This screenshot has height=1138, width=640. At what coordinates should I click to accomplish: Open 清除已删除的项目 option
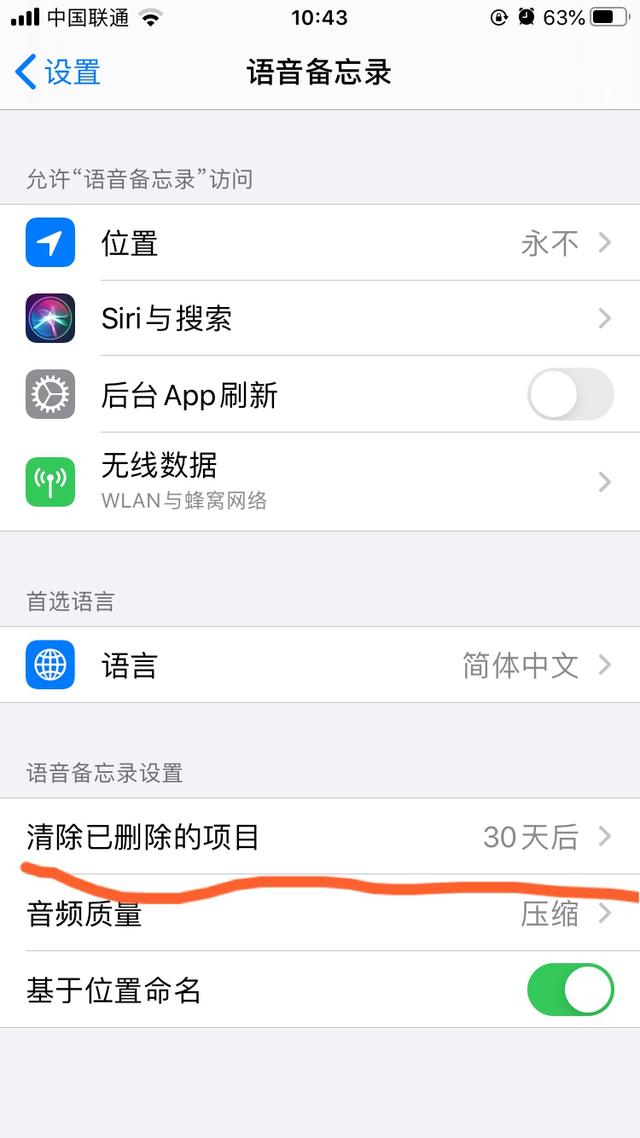pos(320,837)
